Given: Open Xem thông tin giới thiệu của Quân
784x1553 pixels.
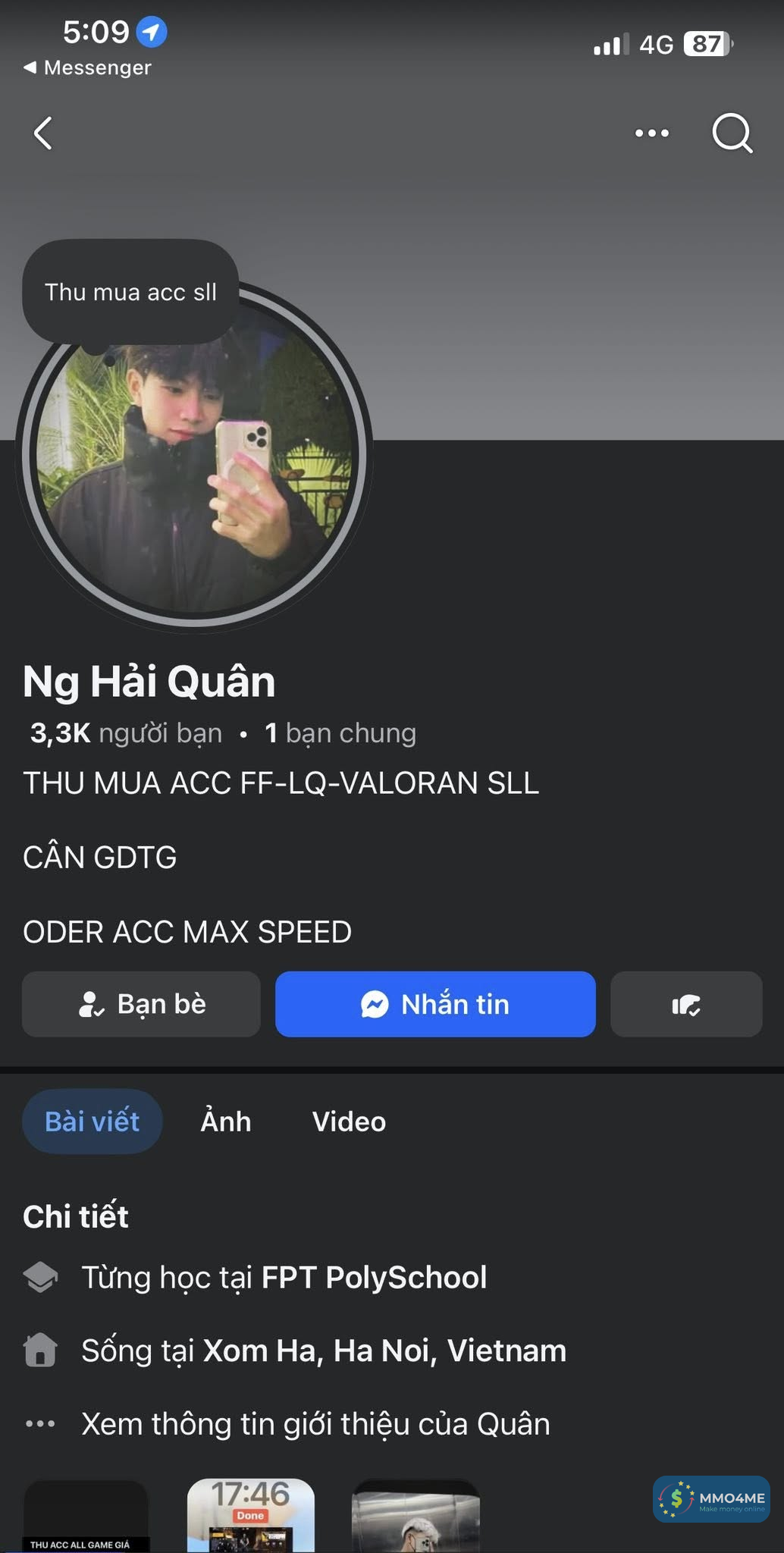Looking at the screenshot, I should (315, 1424).
